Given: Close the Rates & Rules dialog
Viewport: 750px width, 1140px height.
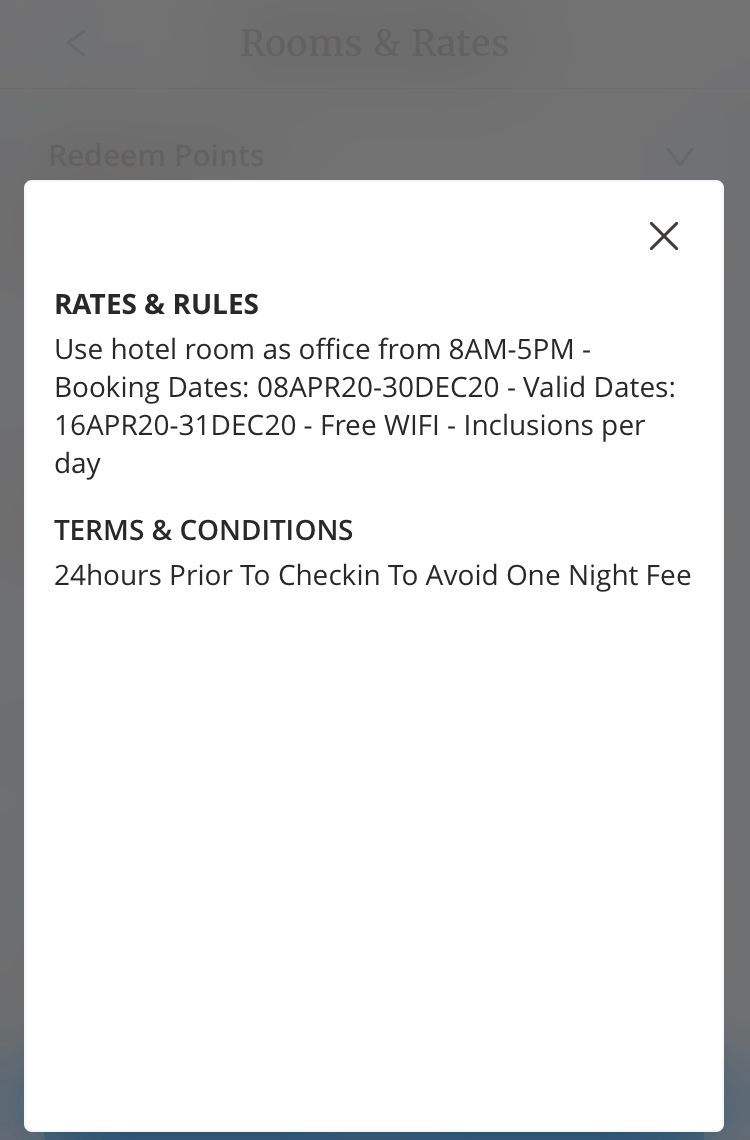Looking at the screenshot, I should point(663,236).
